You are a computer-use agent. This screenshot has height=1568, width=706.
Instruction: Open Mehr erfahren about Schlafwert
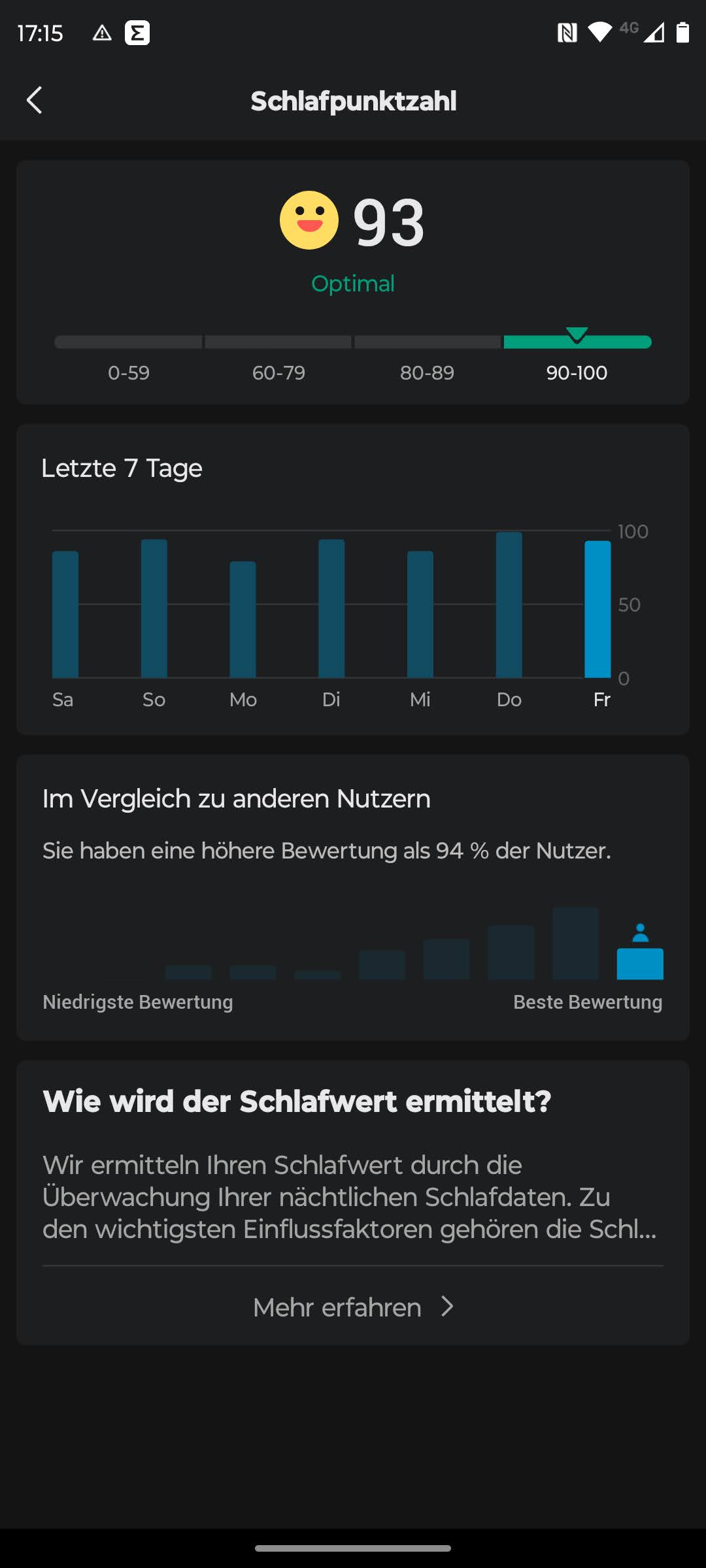[353, 1307]
